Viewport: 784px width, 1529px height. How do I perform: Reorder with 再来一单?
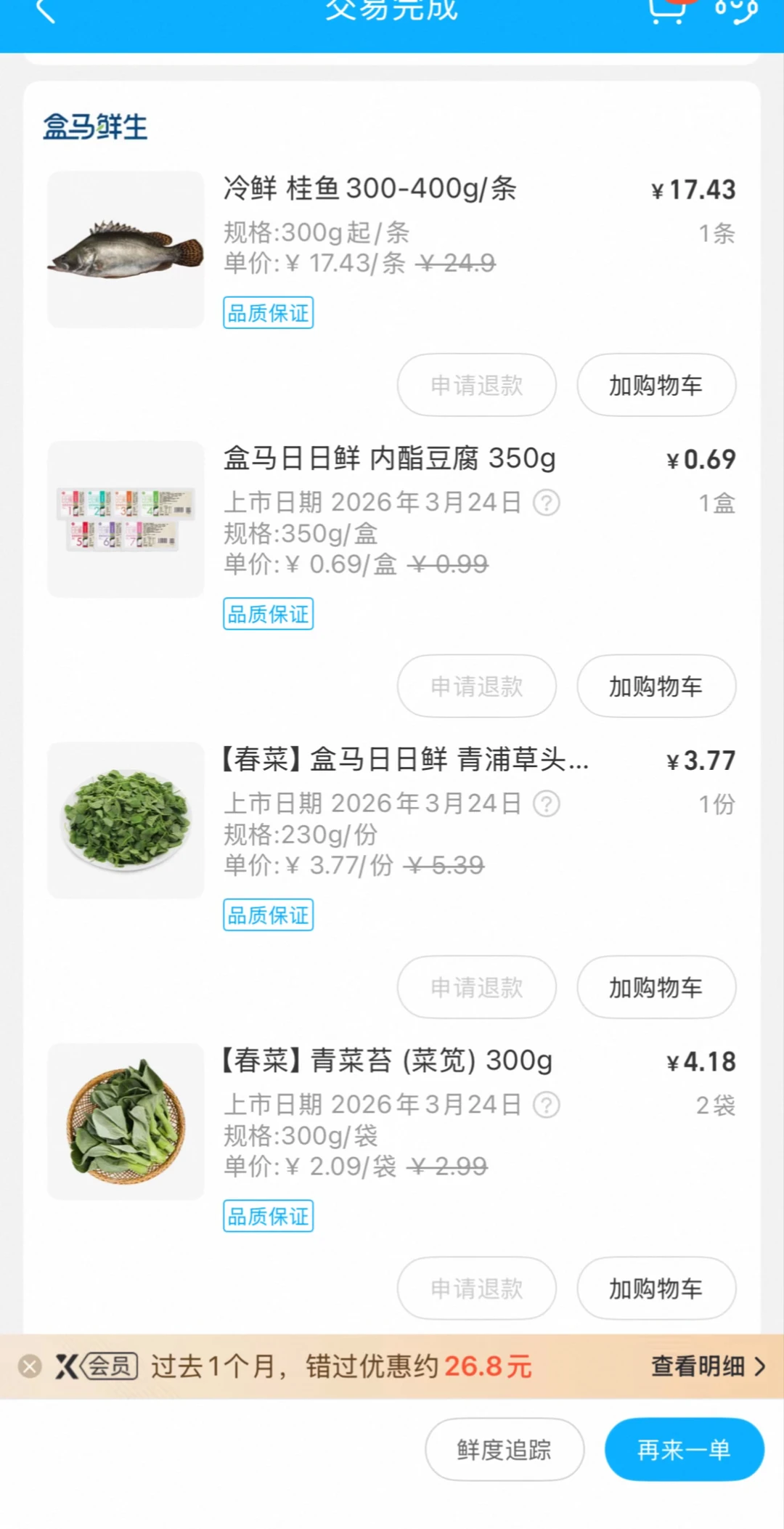click(684, 1449)
